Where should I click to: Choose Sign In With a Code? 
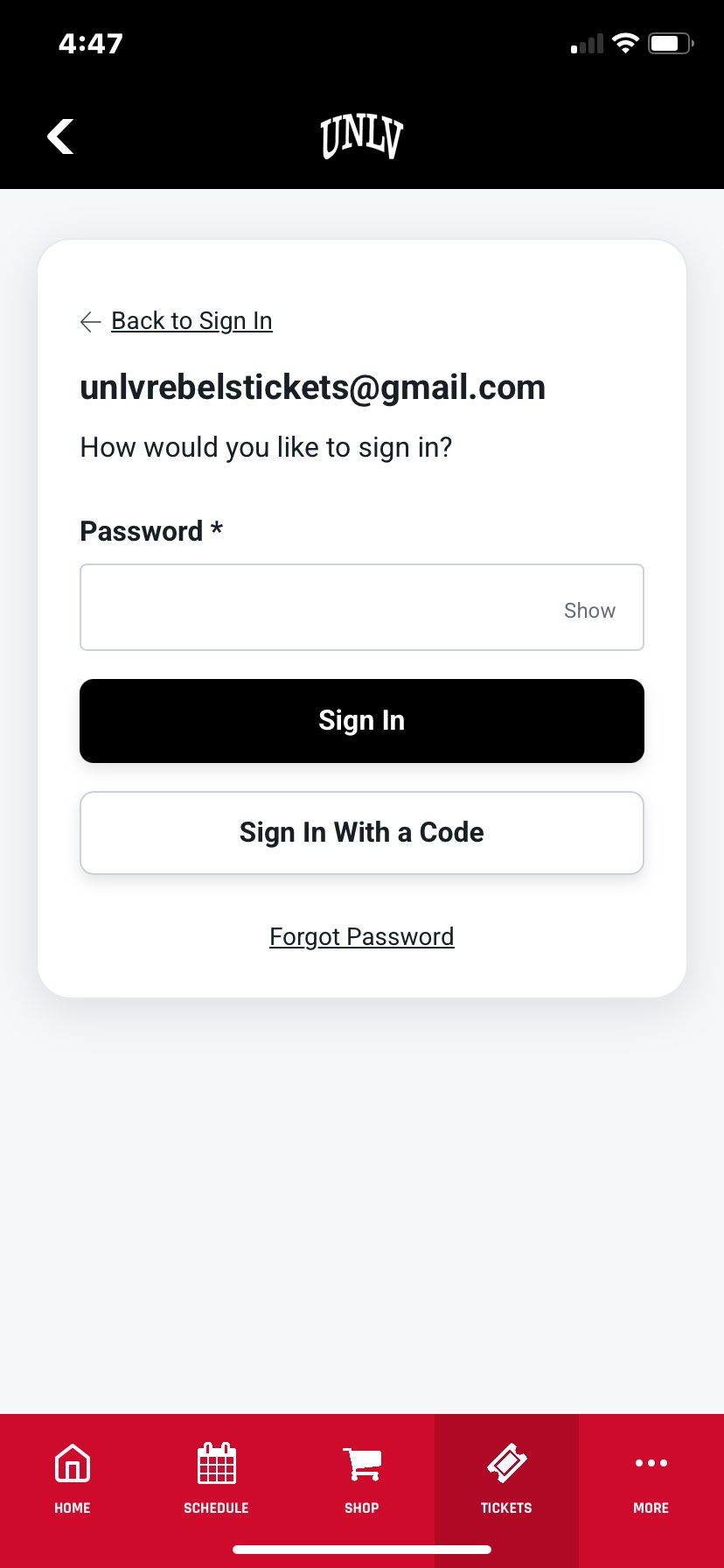pyautogui.click(x=362, y=833)
